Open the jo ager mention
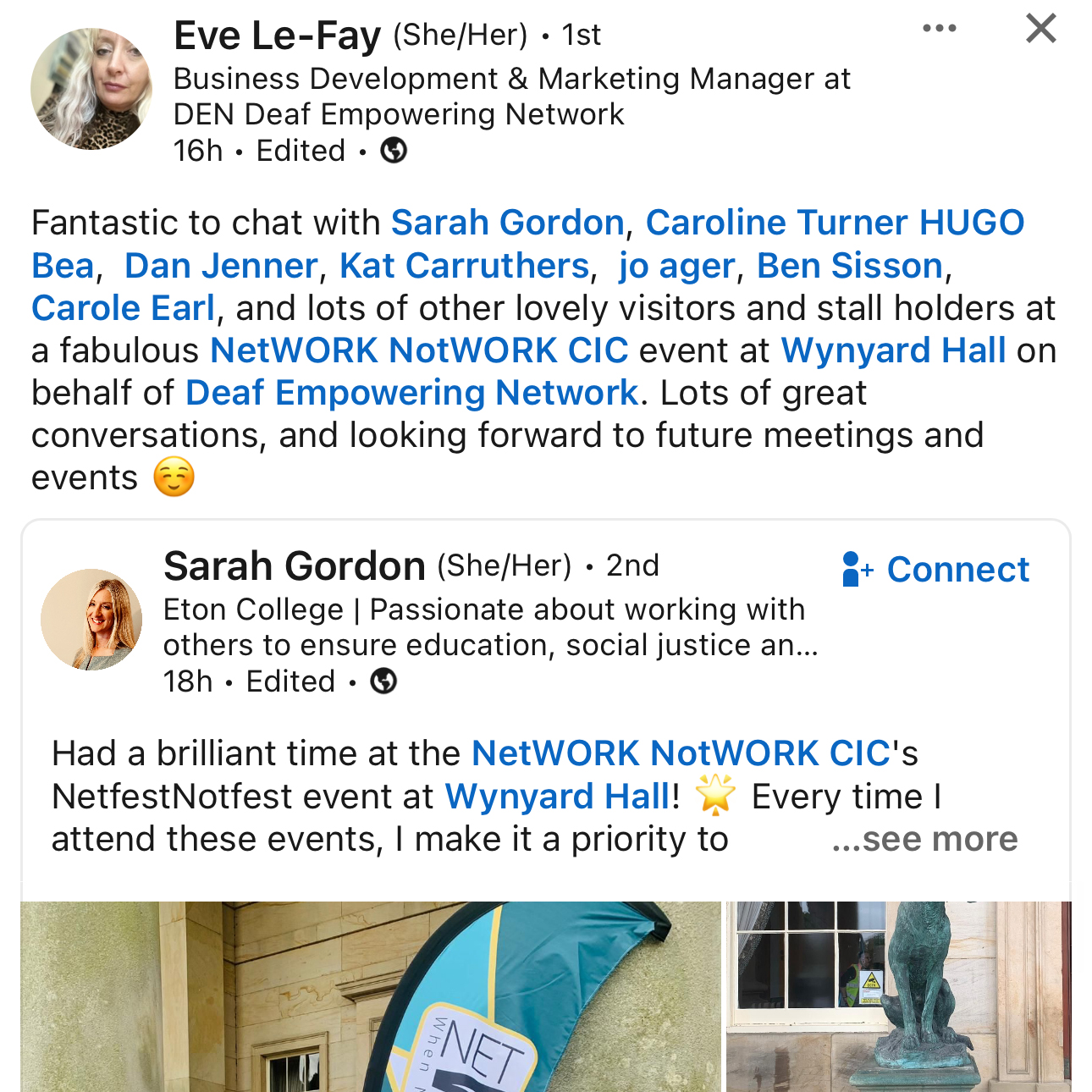Viewport: 1092px width, 1092px height. pyautogui.click(x=676, y=266)
